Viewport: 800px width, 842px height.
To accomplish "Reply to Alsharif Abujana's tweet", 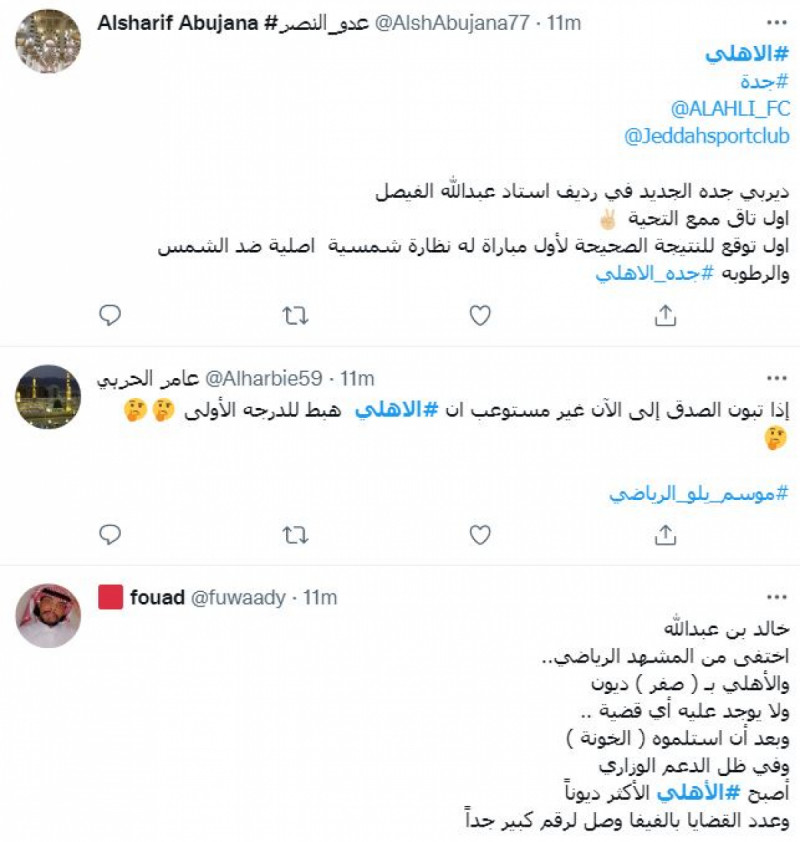I will (110, 315).
